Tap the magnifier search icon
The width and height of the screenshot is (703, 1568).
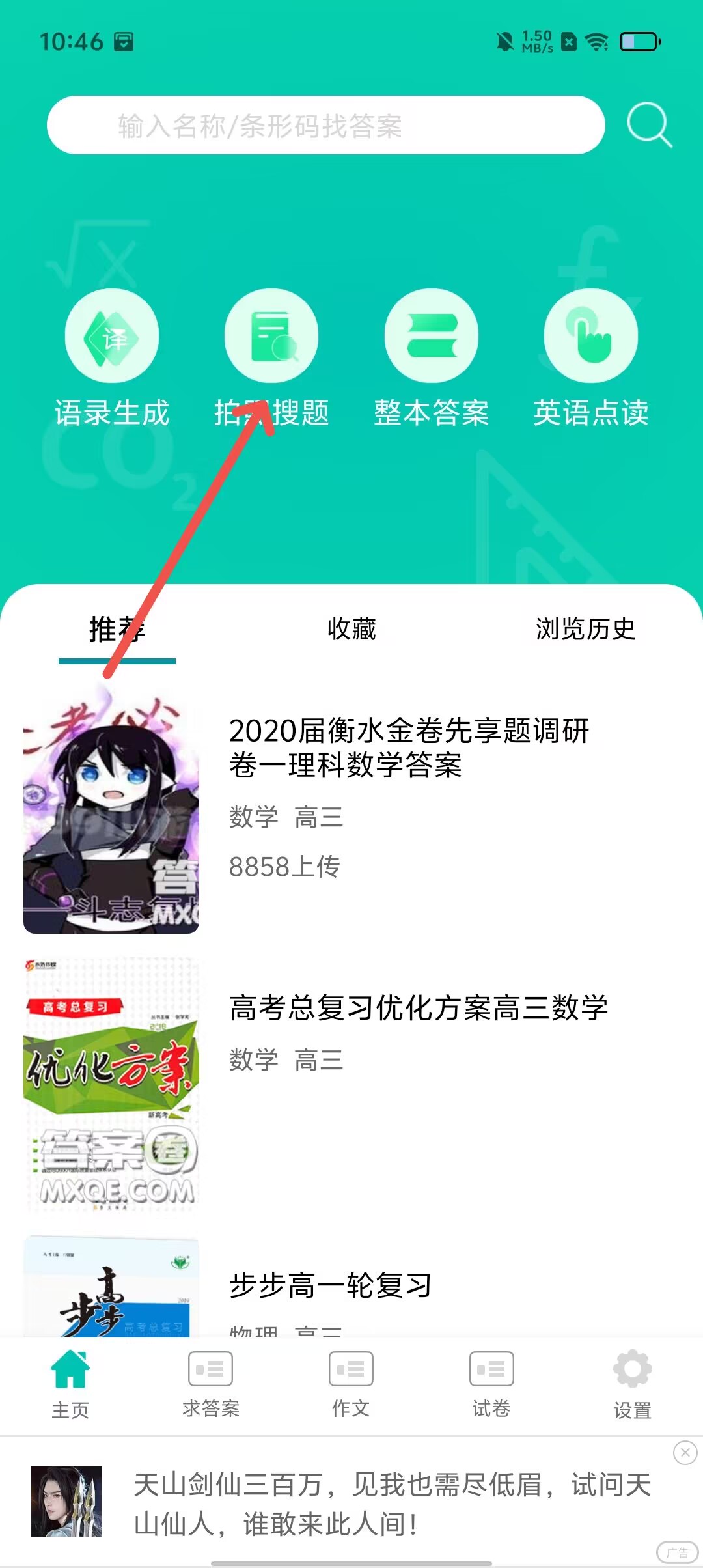coord(648,124)
